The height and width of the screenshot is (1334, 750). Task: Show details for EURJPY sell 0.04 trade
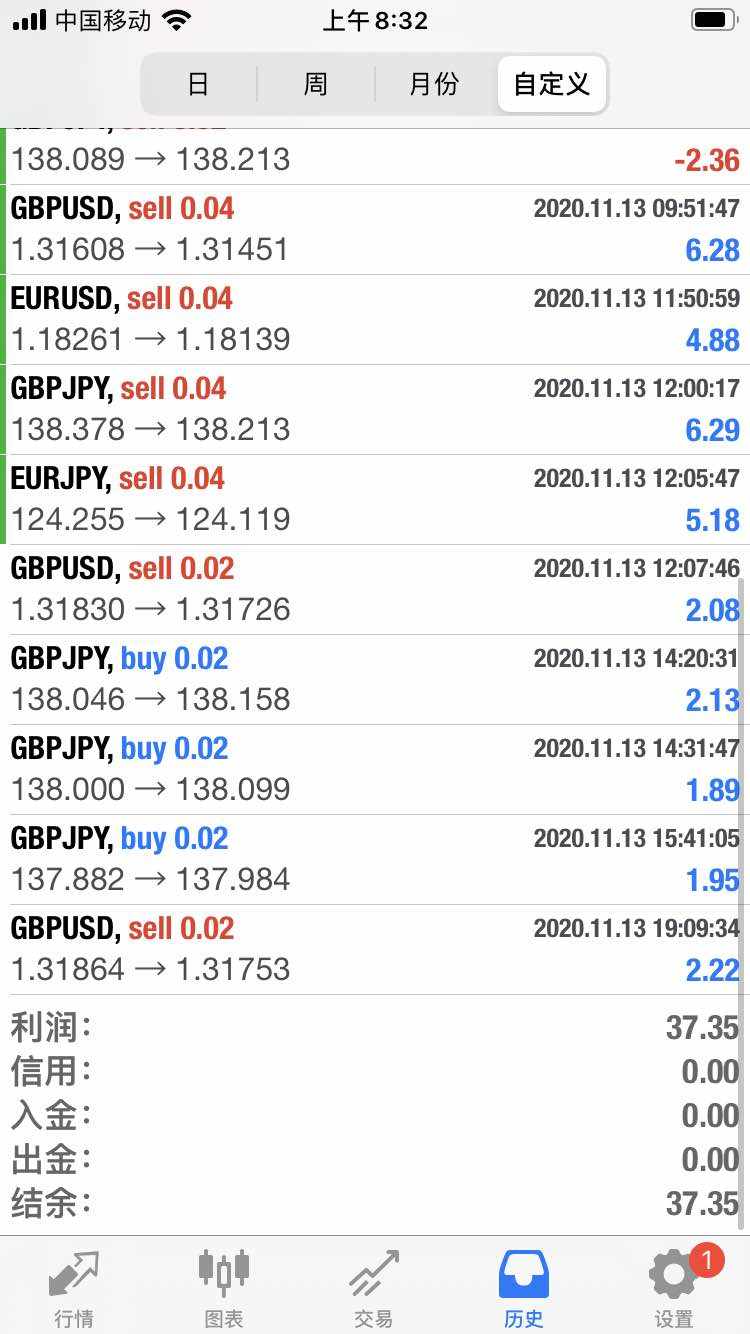tap(375, 499)
